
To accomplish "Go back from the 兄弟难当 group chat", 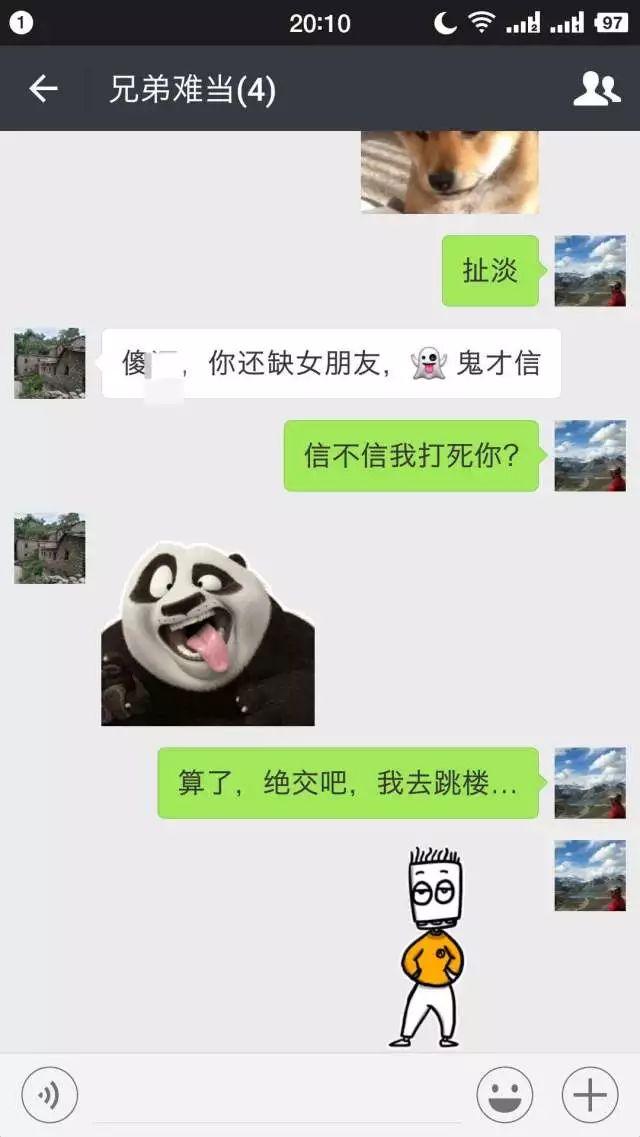I will click(43, 90).
